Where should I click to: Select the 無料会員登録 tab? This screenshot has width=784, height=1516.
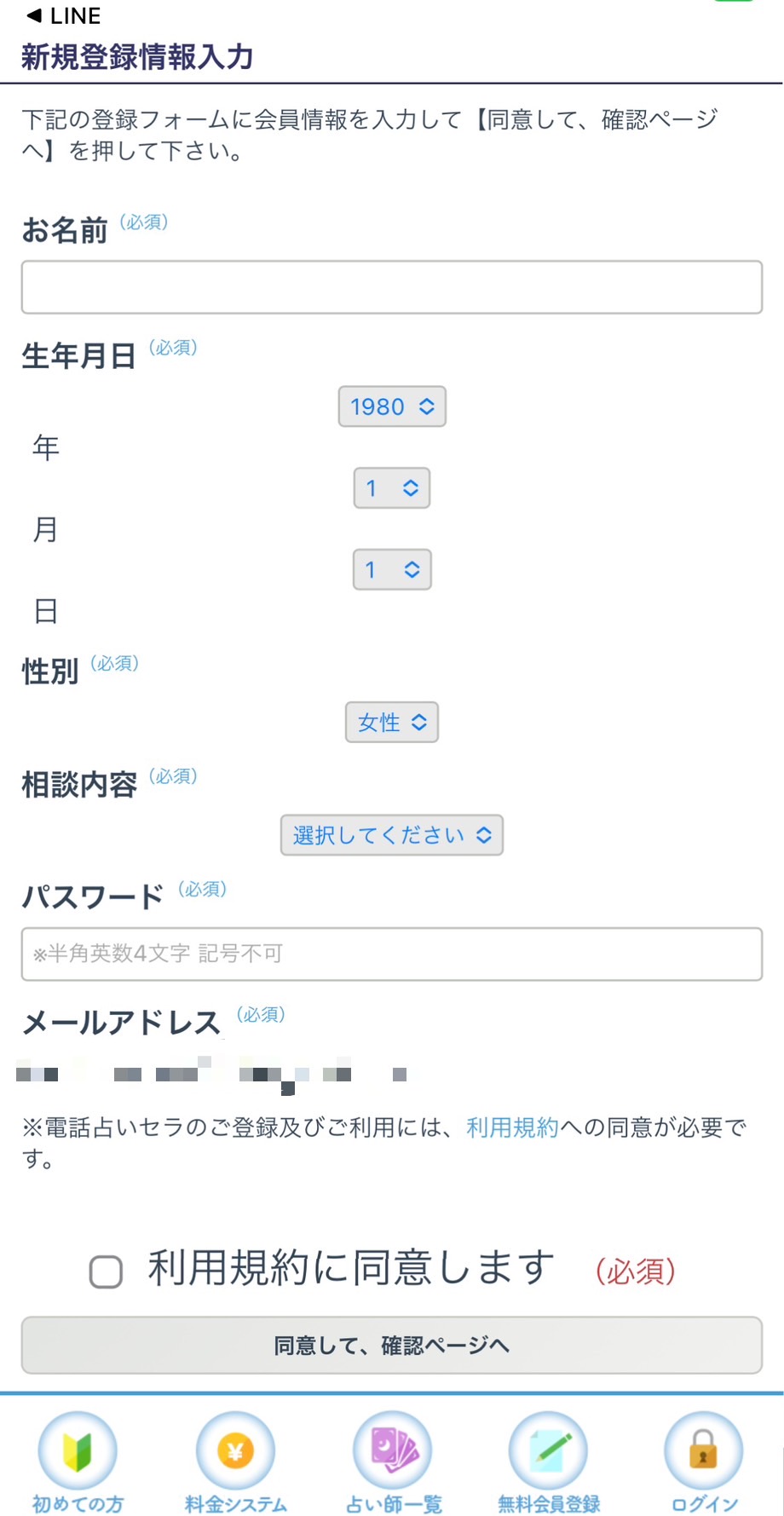pos(549,1461)
